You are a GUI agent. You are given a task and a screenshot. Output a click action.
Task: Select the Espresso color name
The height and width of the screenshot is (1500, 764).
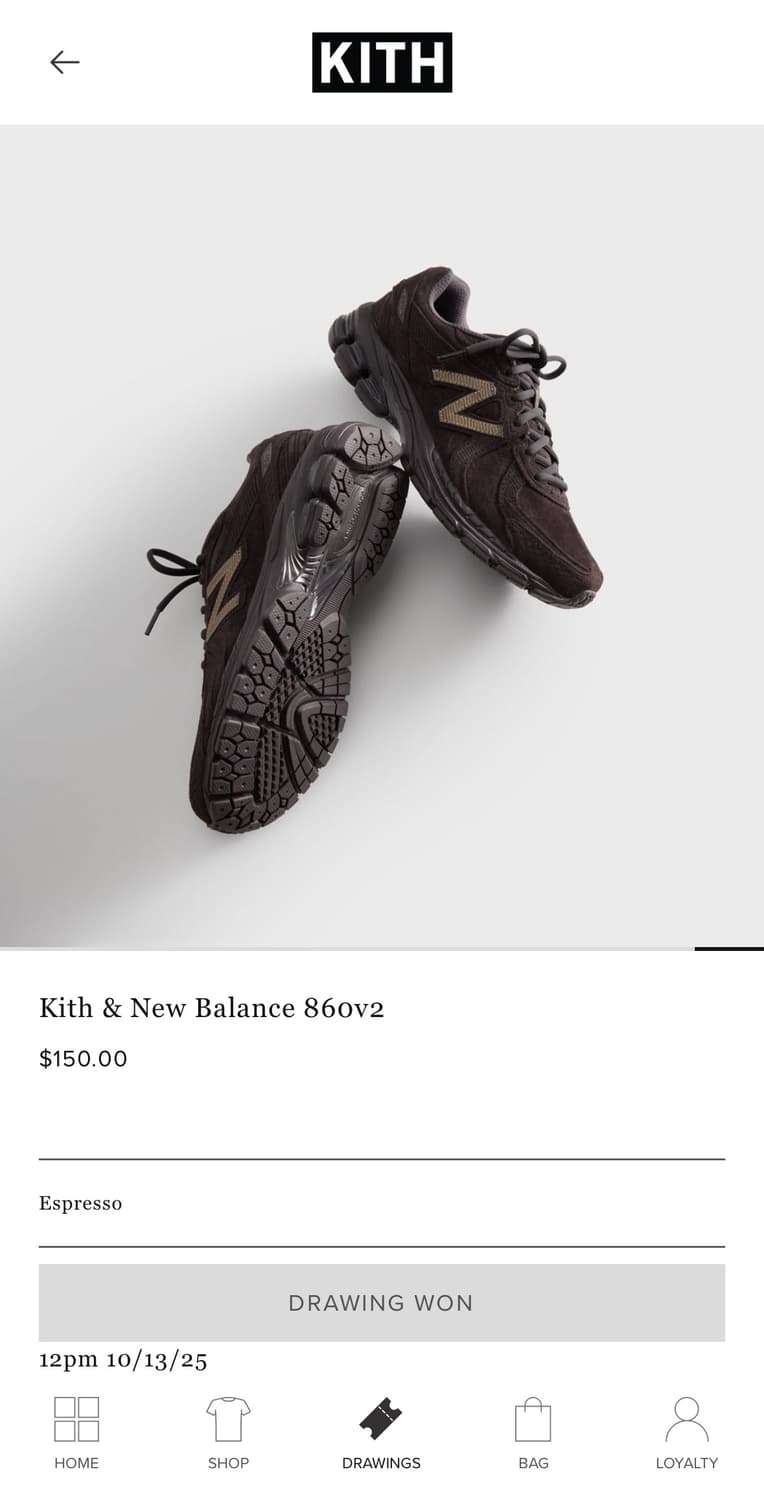(x=81, y=1203)
